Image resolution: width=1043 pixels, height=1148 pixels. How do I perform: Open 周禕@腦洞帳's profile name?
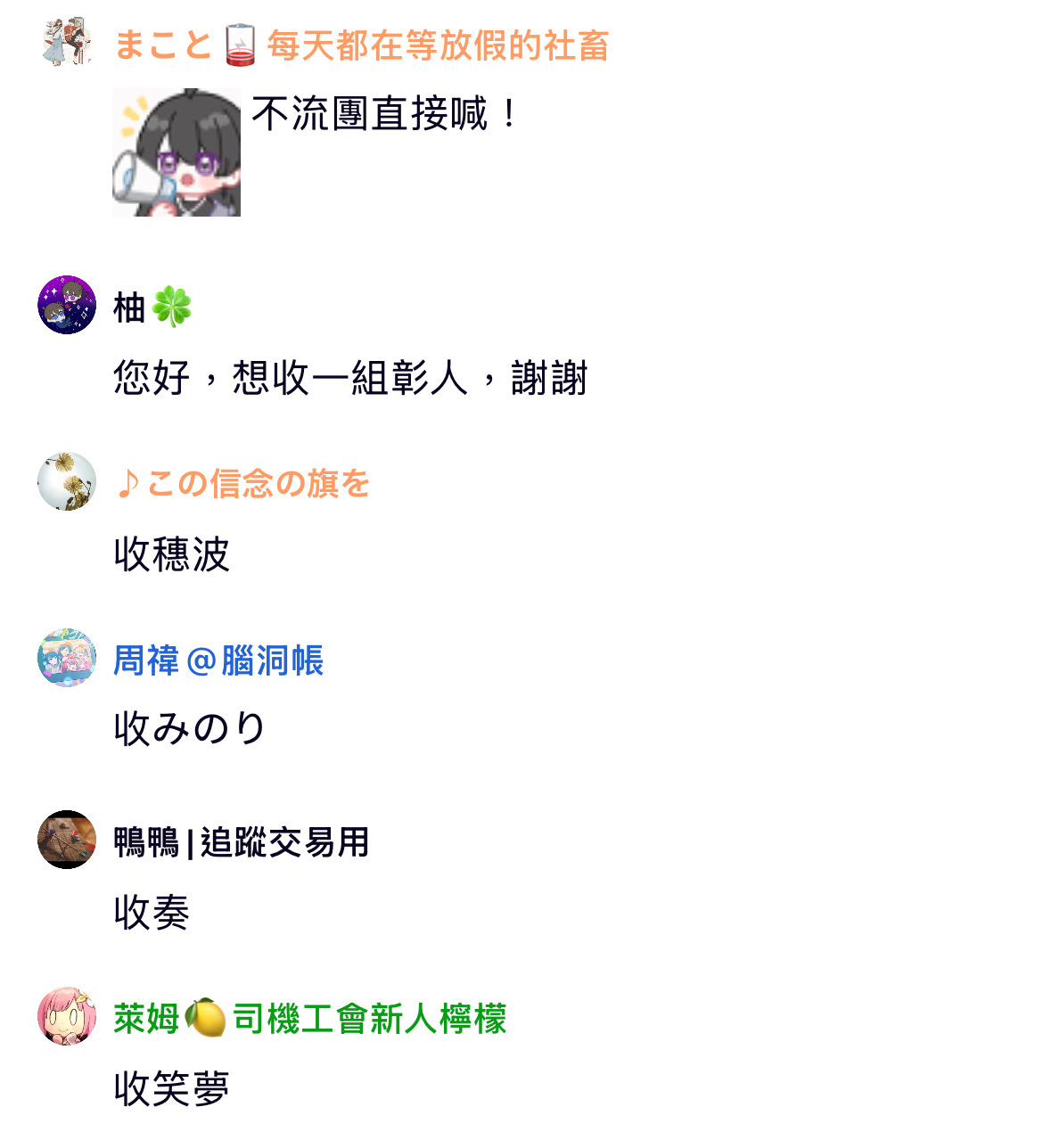tap(218, 660)
